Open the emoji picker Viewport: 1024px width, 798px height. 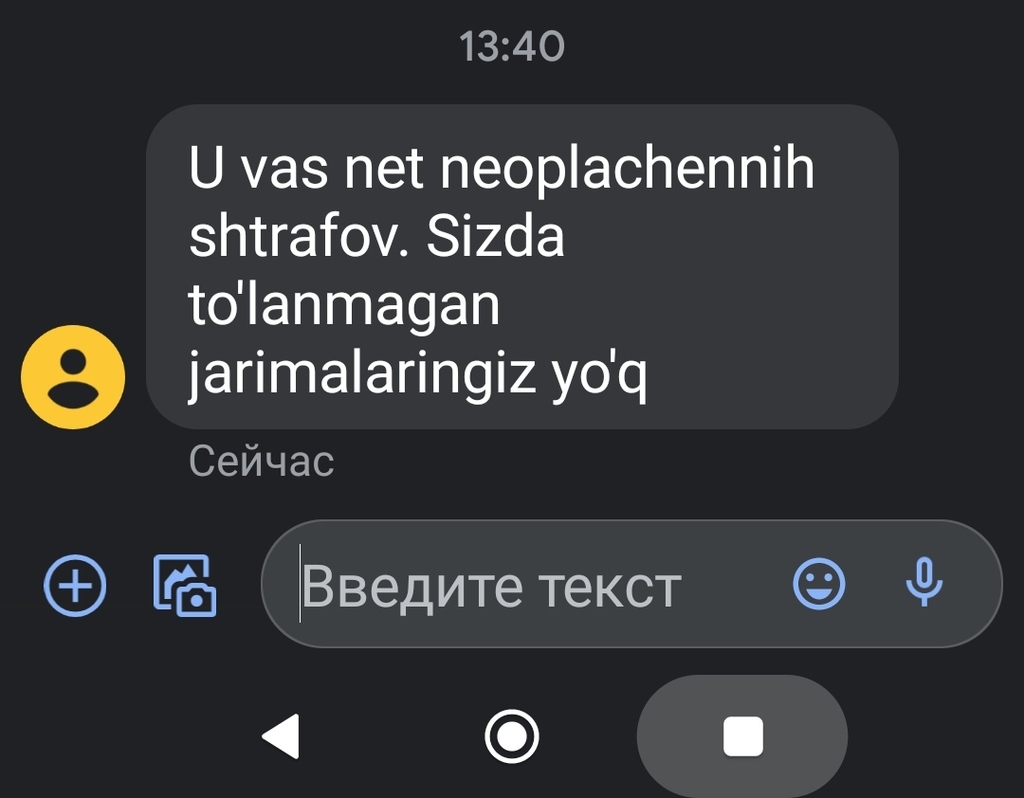pos(819,584)
